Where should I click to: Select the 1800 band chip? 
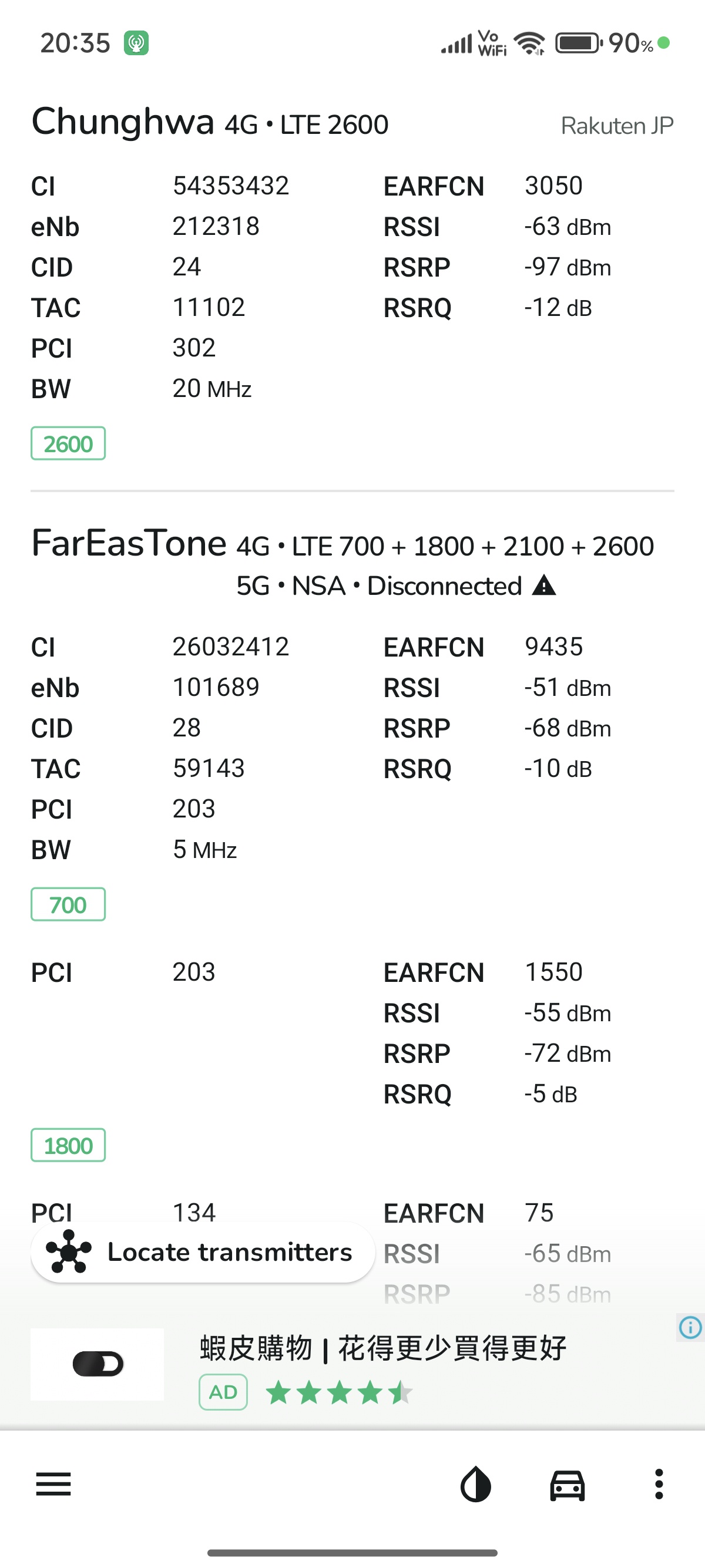68,1146
